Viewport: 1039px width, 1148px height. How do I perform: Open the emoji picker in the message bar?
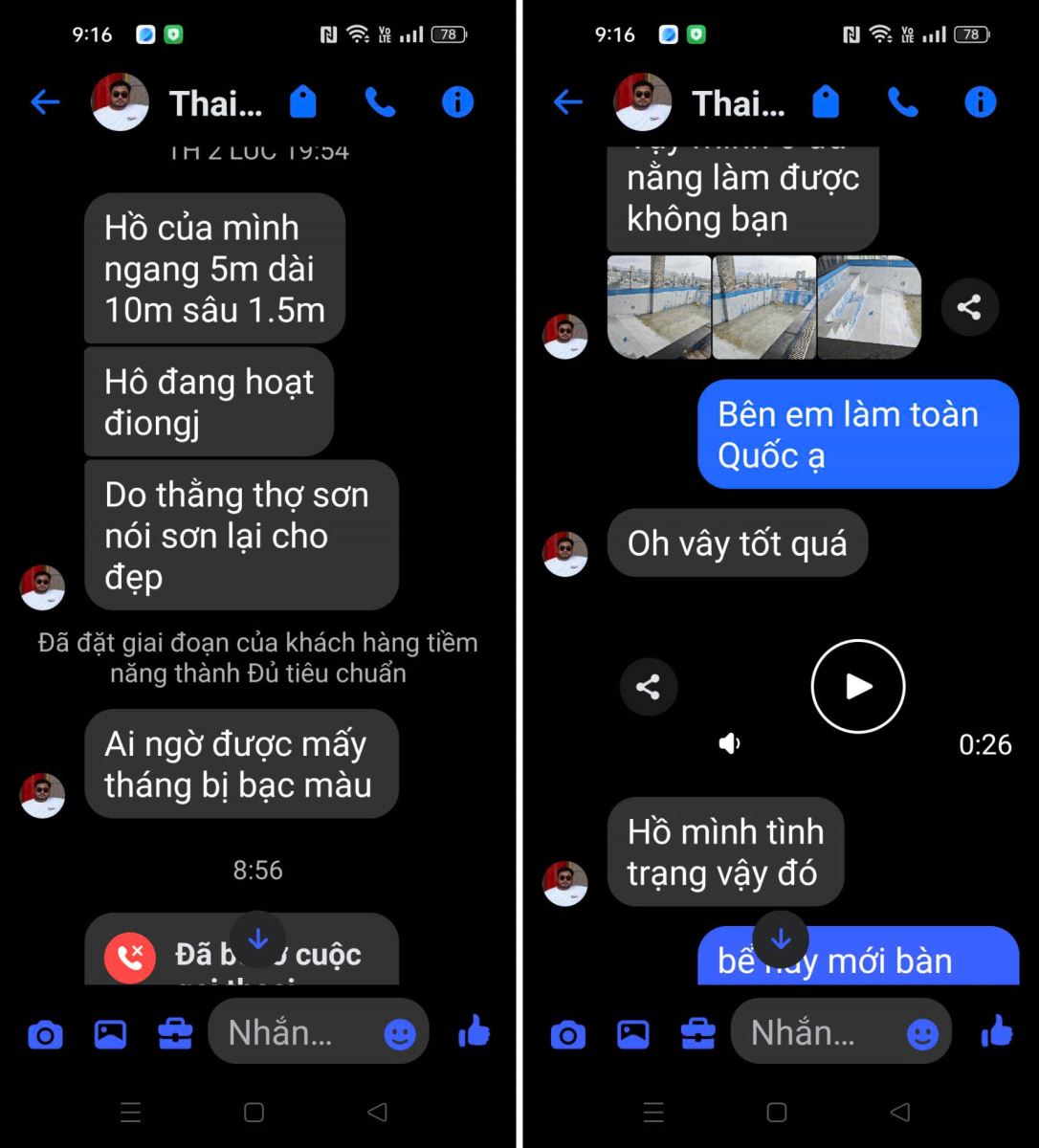point(401,1032)
